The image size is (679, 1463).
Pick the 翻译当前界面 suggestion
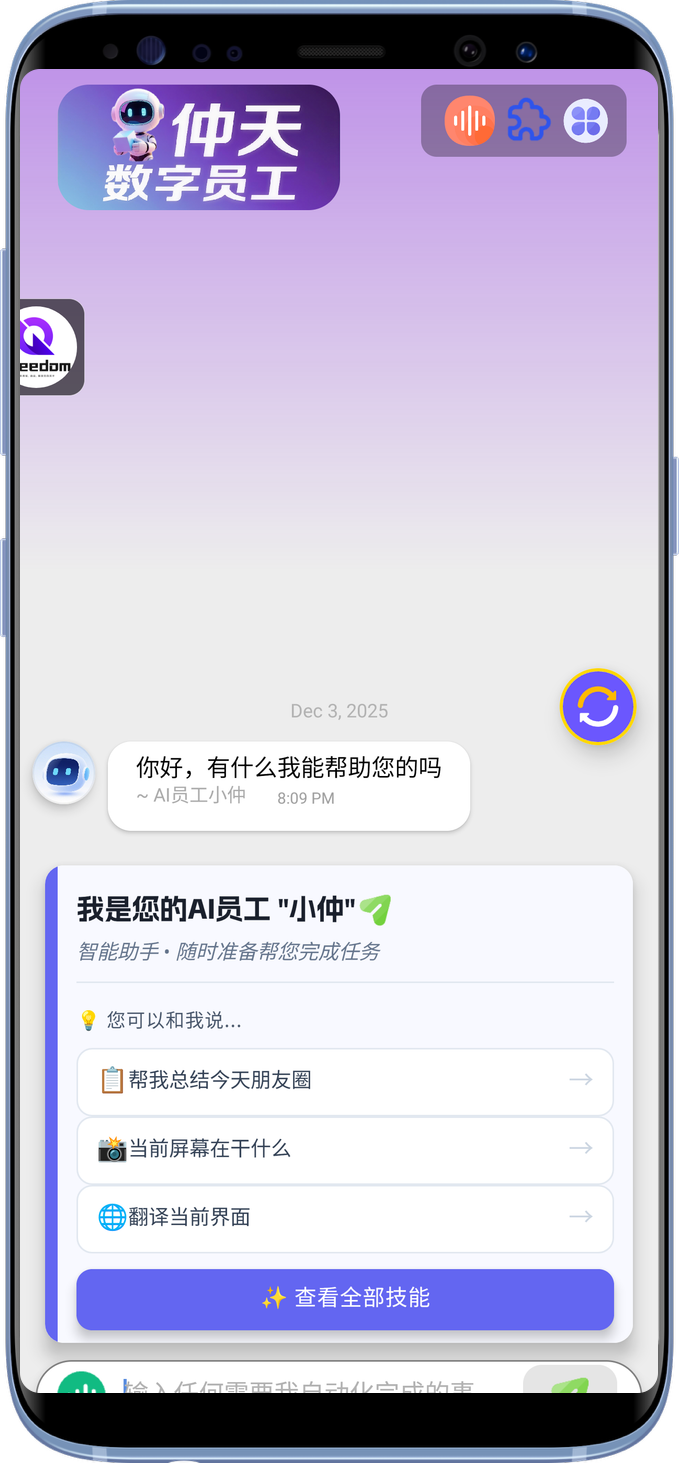coord(344,1218)
